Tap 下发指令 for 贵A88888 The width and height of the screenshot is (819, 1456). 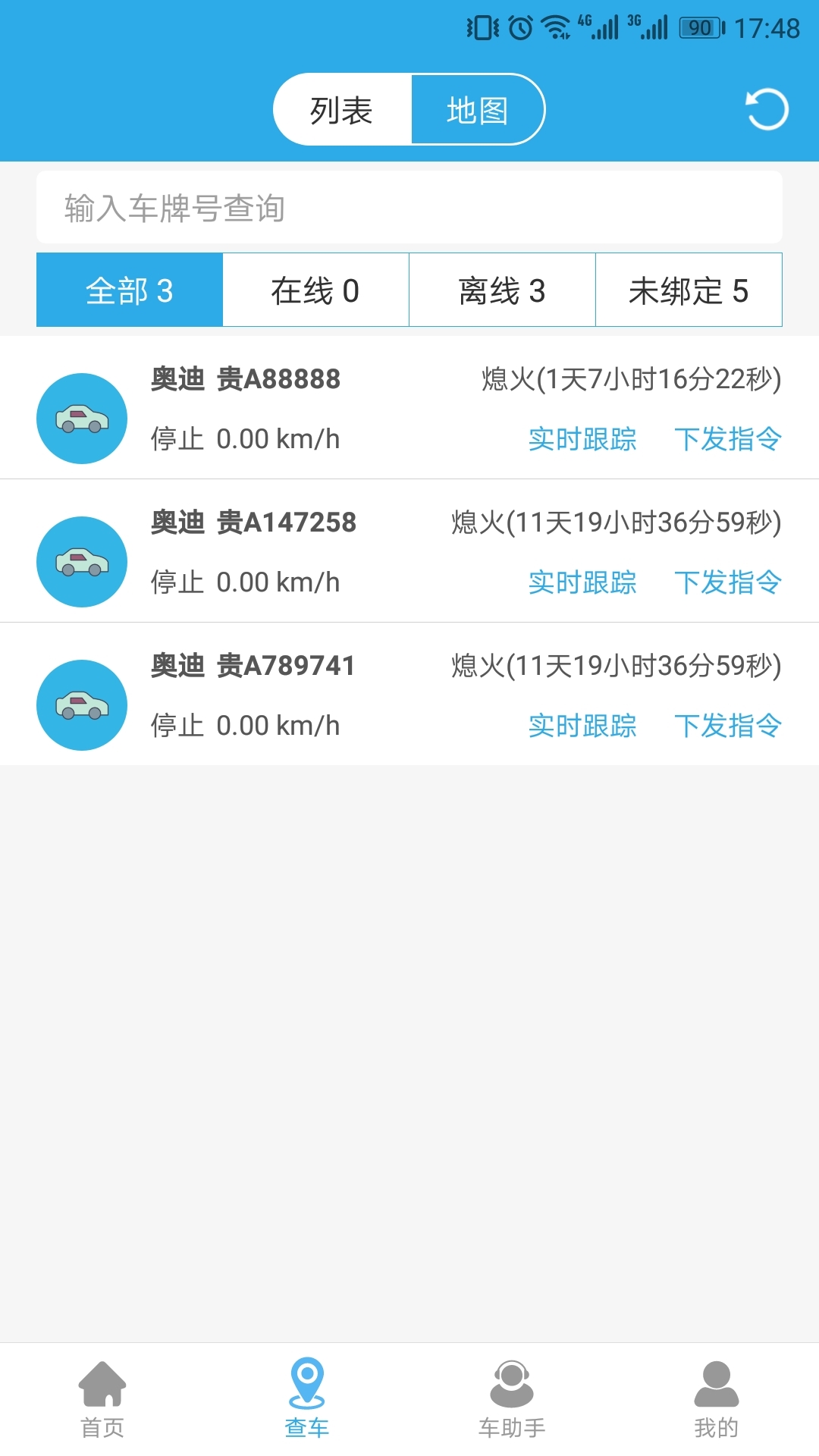click(728, 439)
